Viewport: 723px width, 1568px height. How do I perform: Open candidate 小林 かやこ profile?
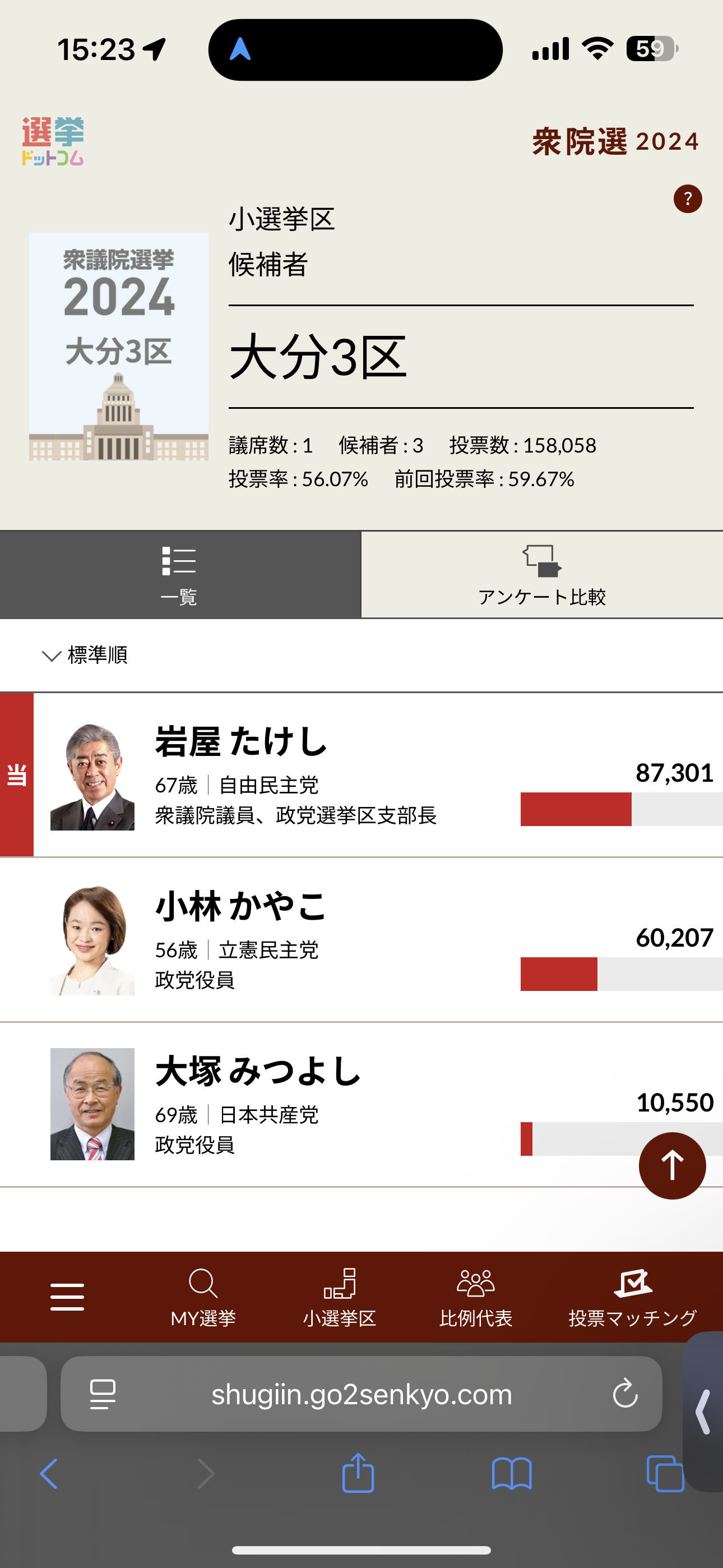coord(241,907)
